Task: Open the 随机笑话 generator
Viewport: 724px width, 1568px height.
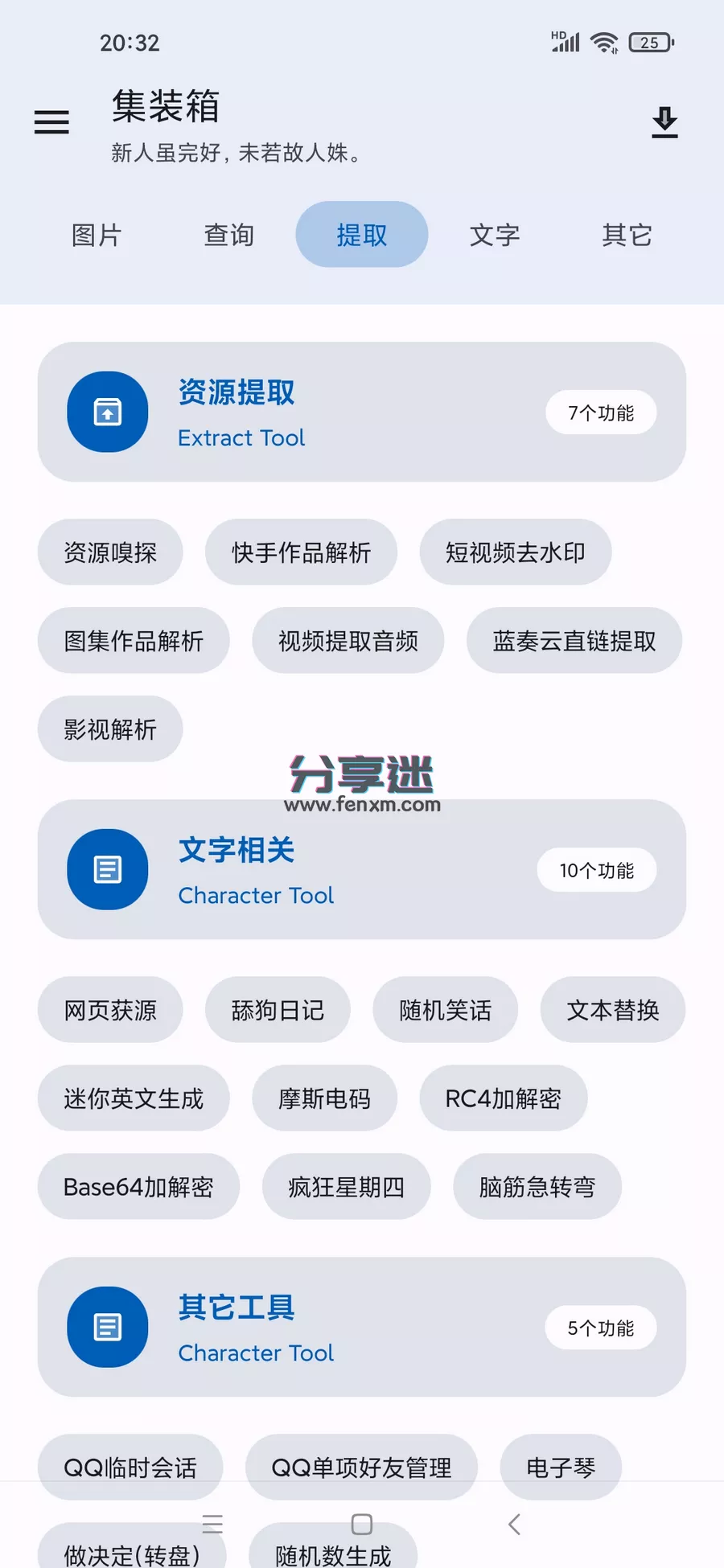Action: tap(446, 1010)
